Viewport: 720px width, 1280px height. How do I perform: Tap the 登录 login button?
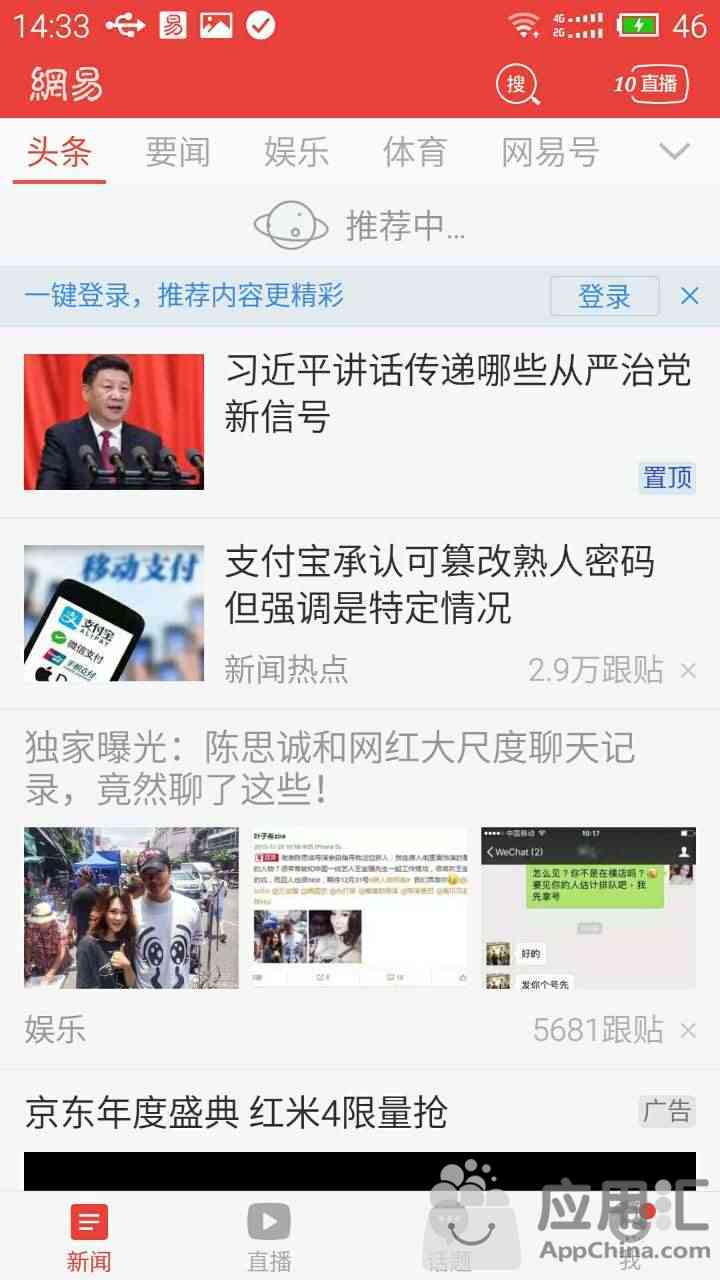point(604,296)
